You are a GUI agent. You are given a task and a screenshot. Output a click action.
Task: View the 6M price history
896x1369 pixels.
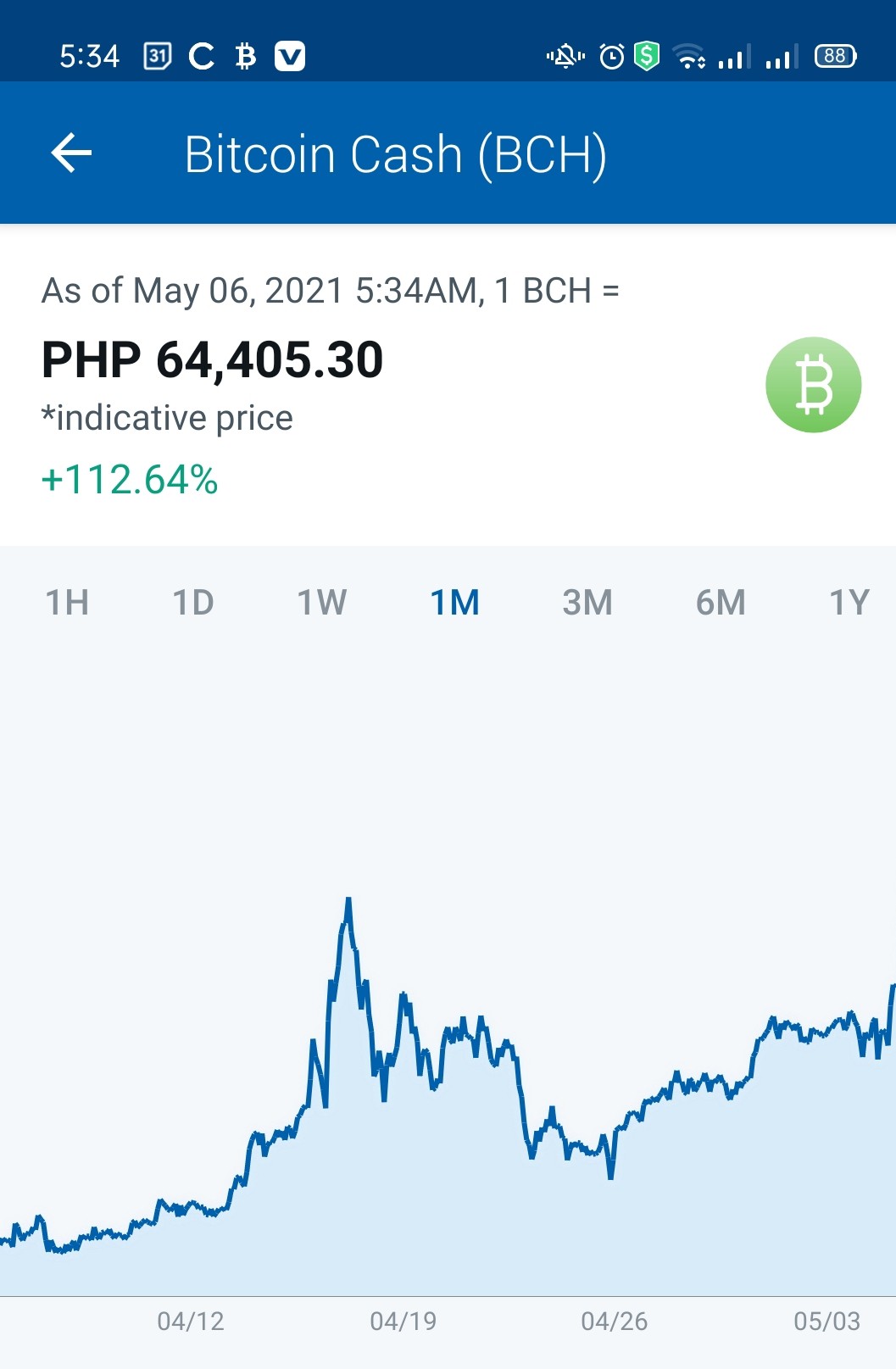721,603
